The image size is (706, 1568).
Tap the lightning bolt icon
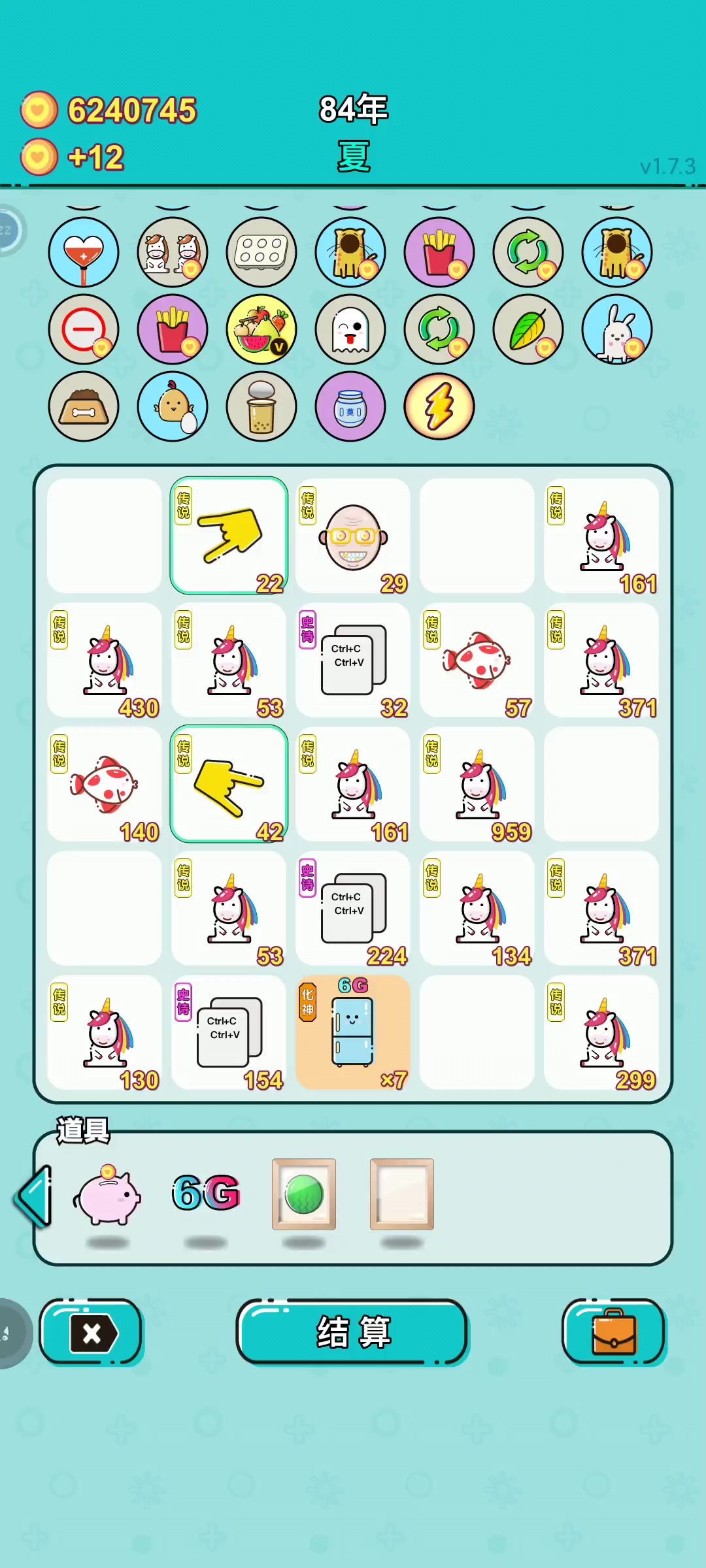pos(439,406)
